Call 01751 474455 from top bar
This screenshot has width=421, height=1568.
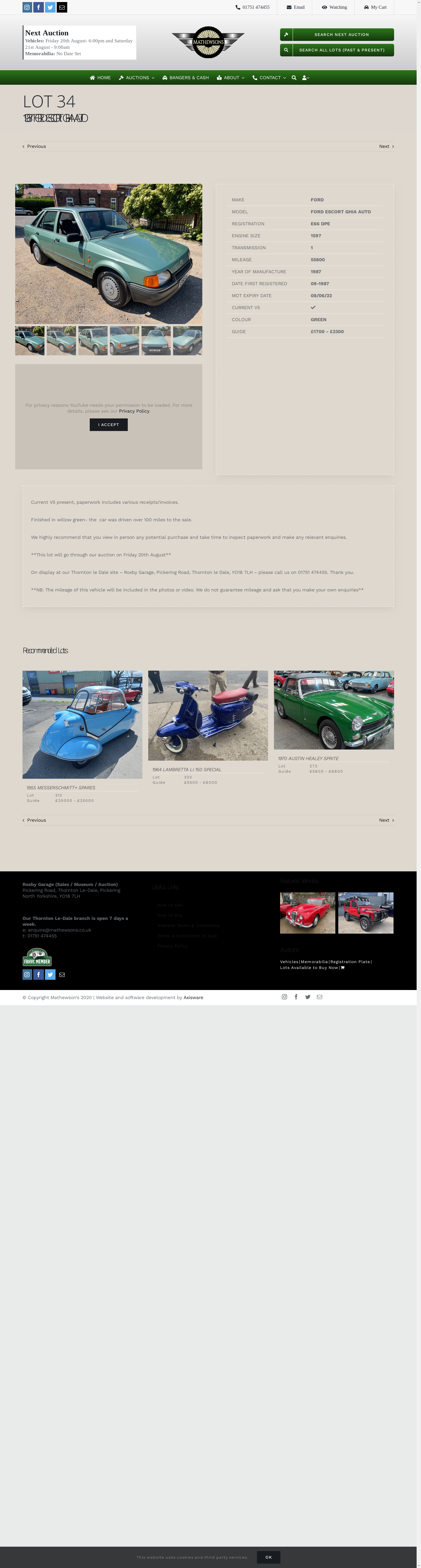coord(252,7)
